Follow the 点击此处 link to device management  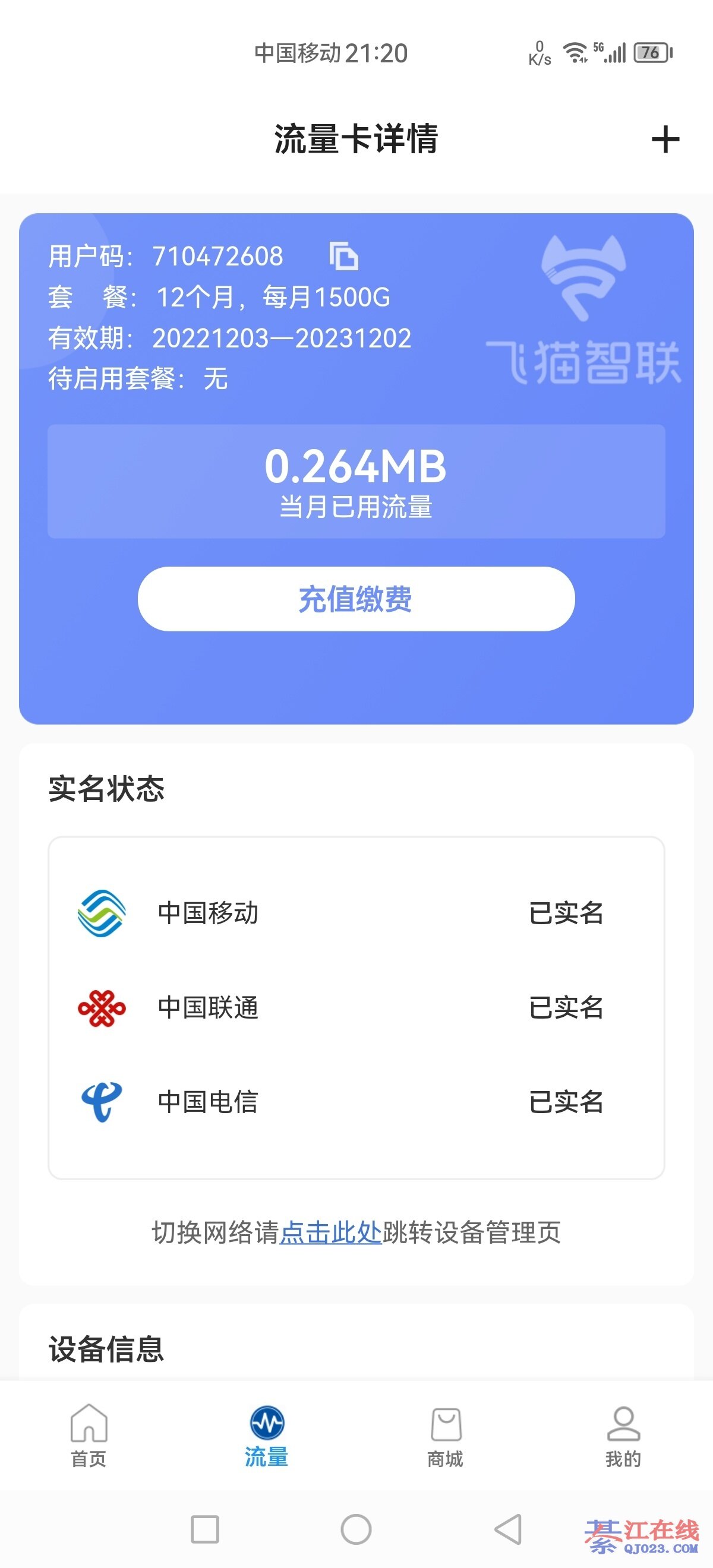(x=330, y=1232)
